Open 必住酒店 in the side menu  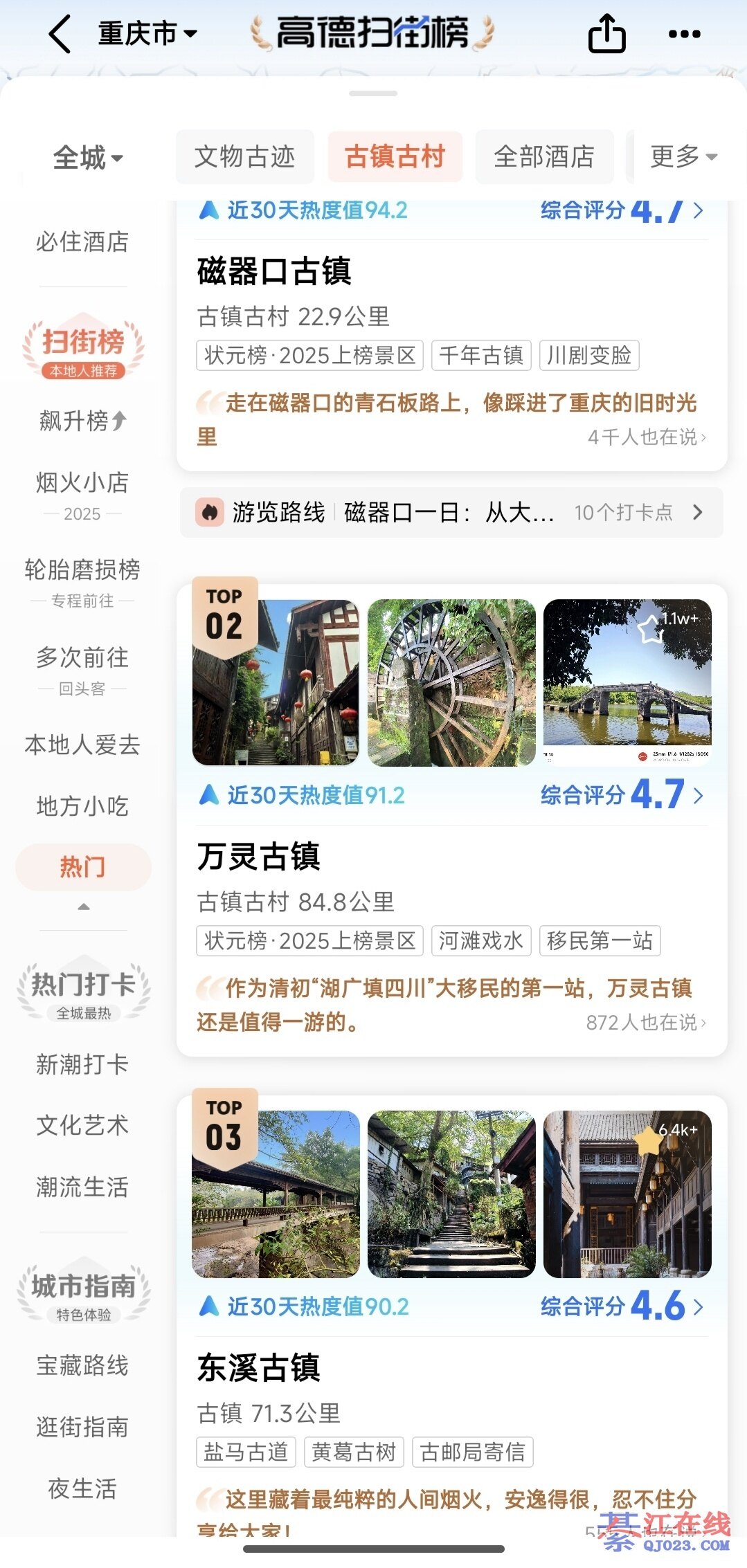tap(82, 242)
